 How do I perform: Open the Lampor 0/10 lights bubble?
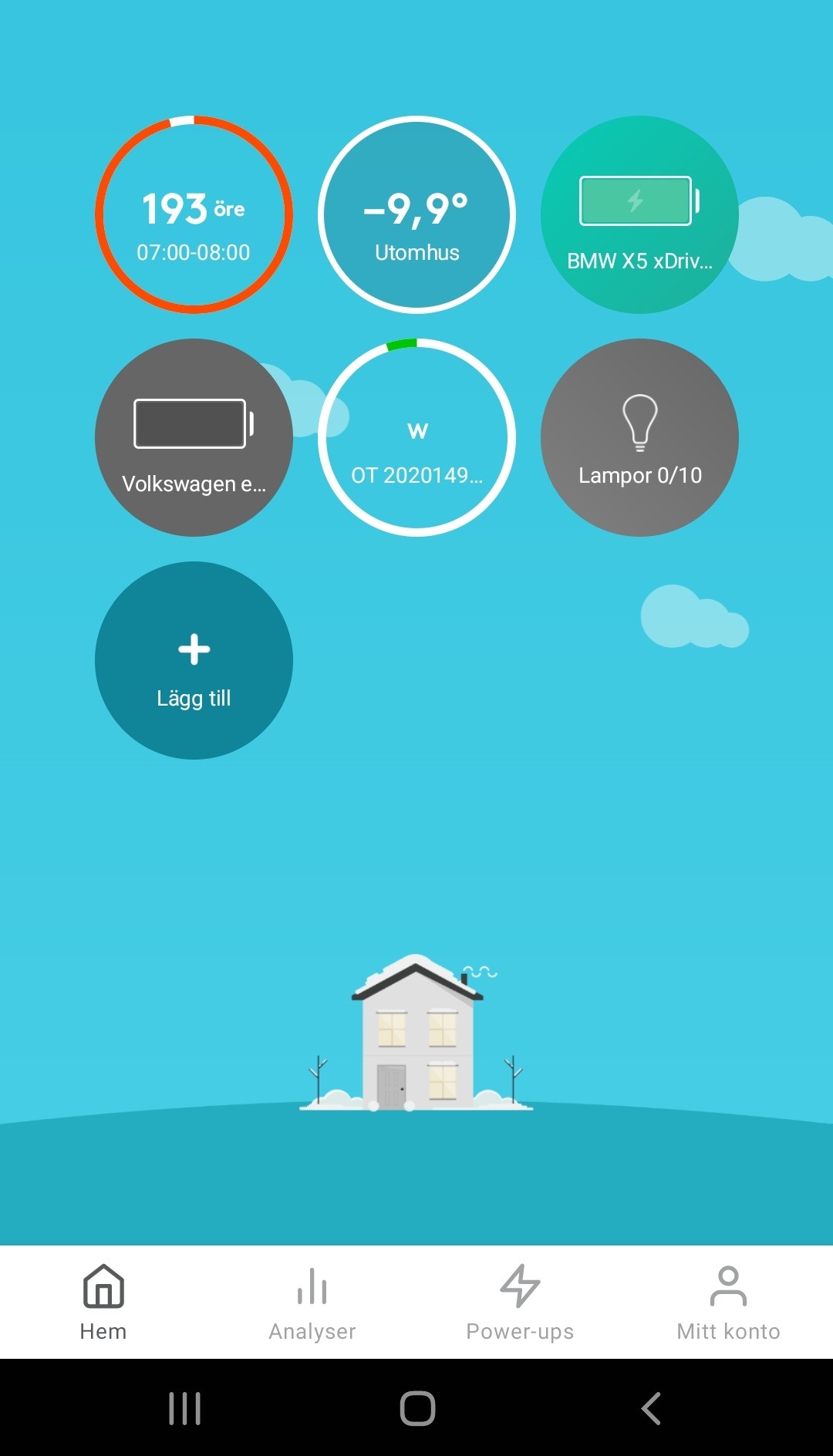click(639, 438)
